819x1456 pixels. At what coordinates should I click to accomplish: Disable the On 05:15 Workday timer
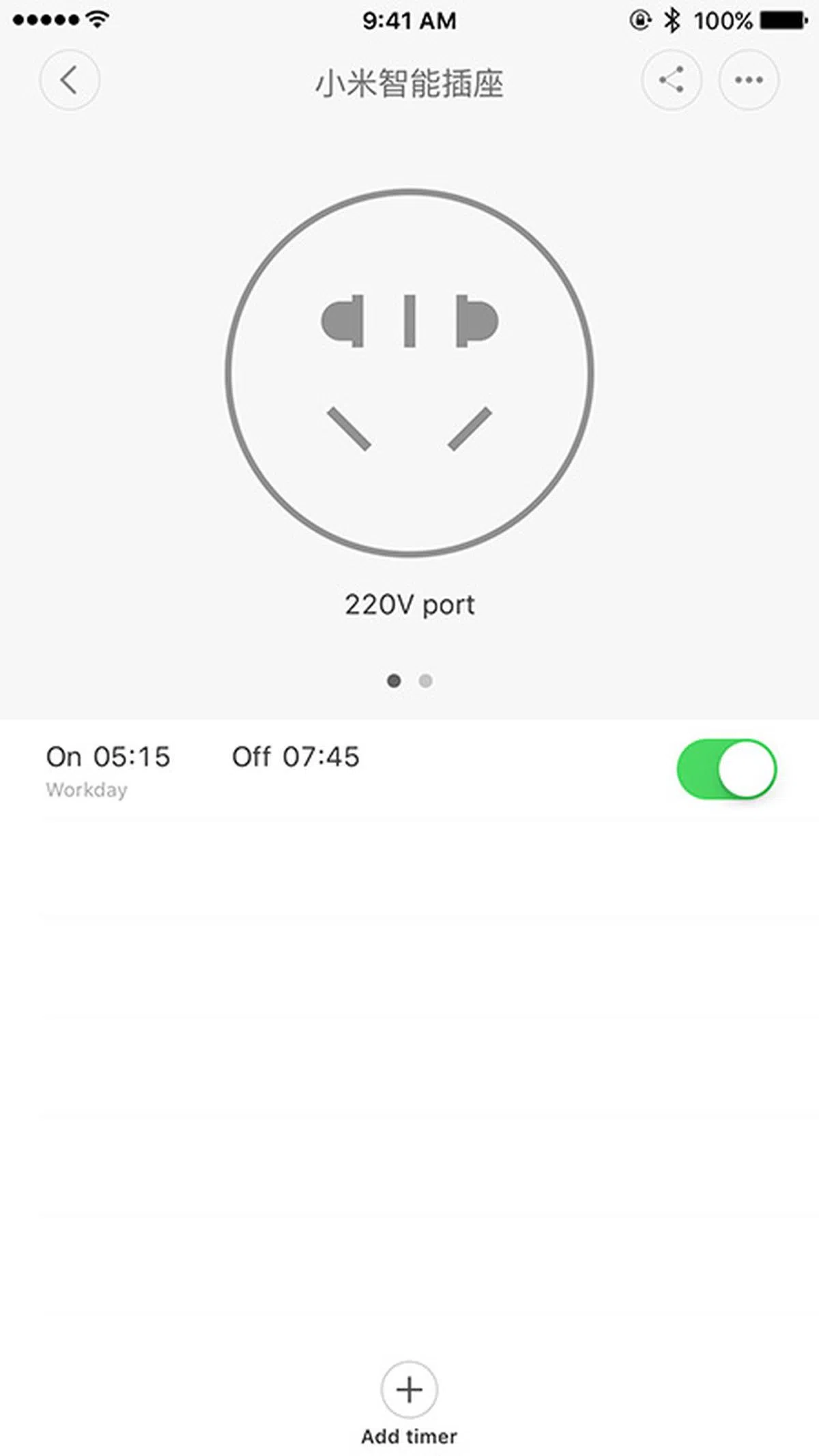(726, 769)
